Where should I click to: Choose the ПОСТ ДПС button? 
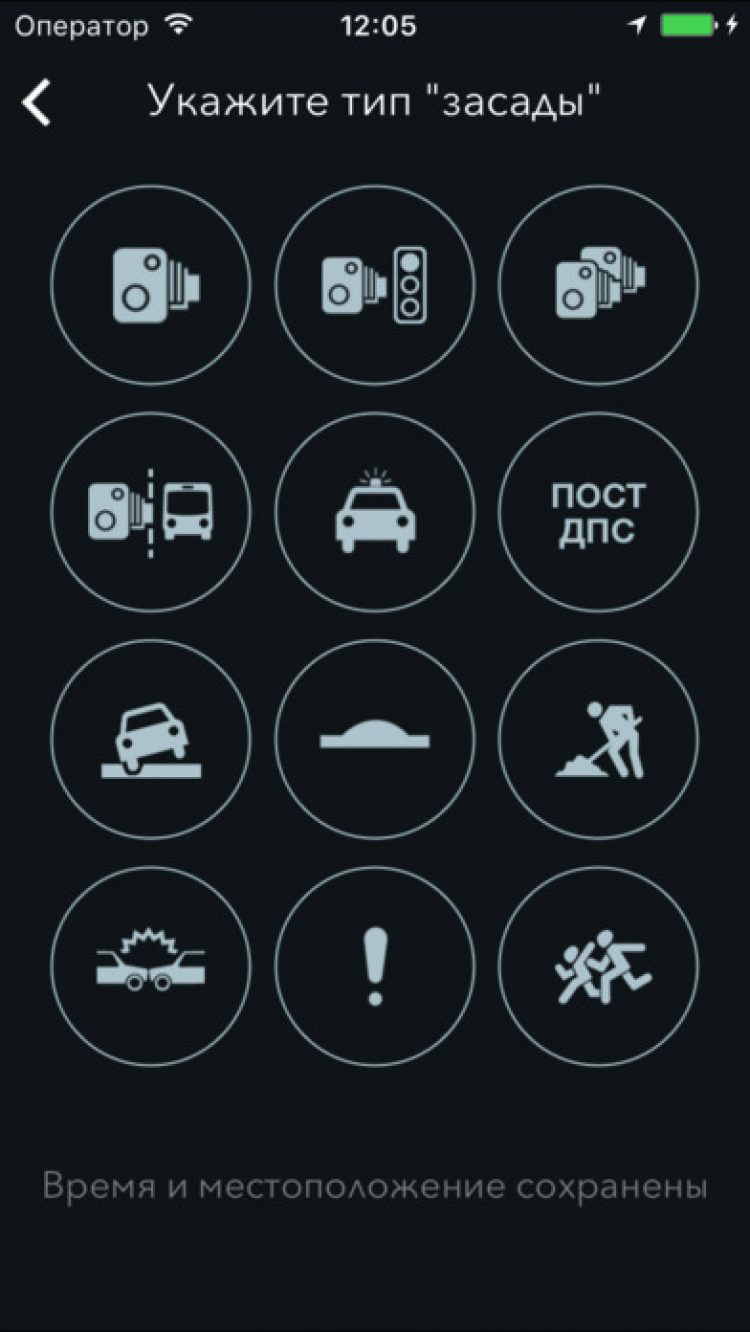point(599,512)
